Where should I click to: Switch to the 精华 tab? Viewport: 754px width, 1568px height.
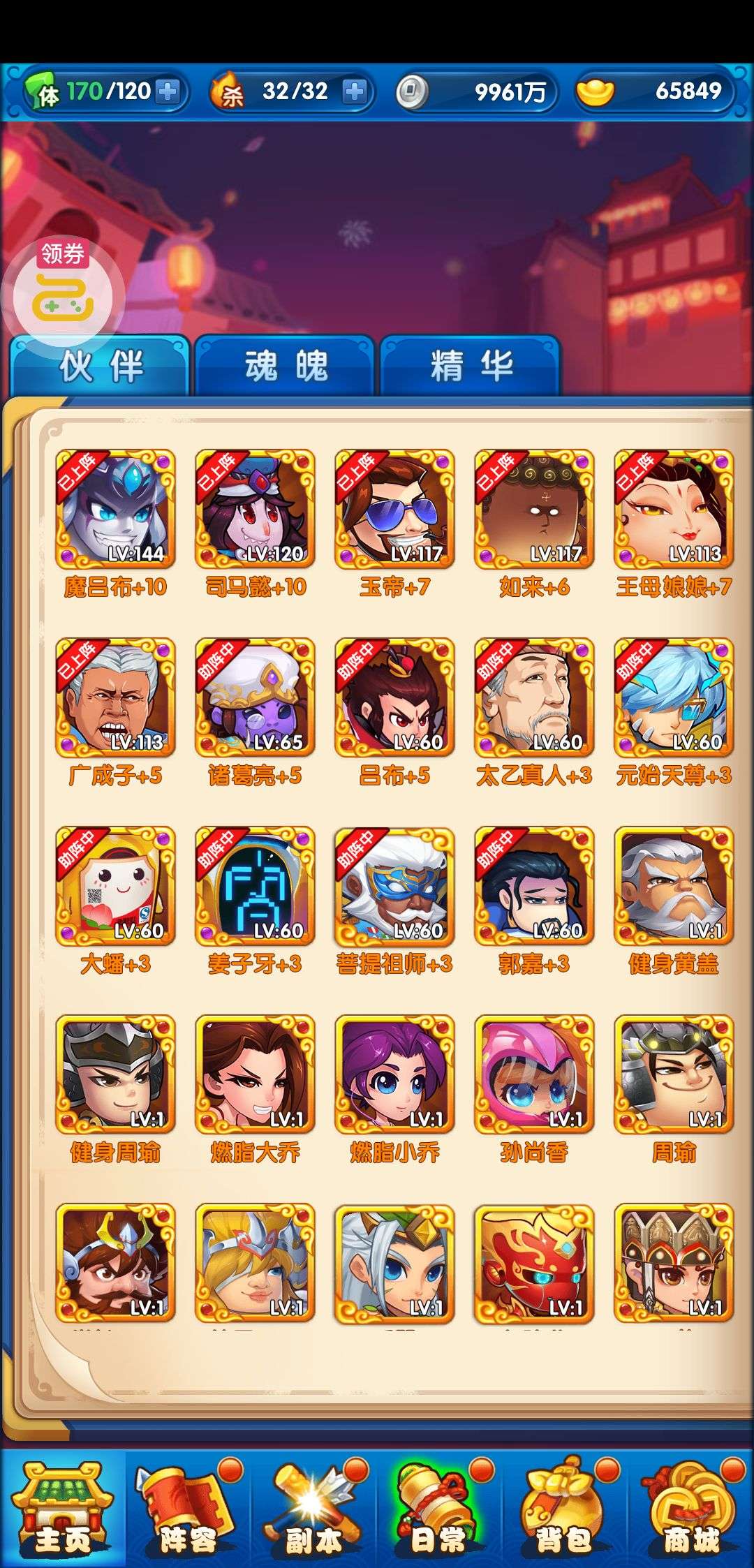pos(471,366)
